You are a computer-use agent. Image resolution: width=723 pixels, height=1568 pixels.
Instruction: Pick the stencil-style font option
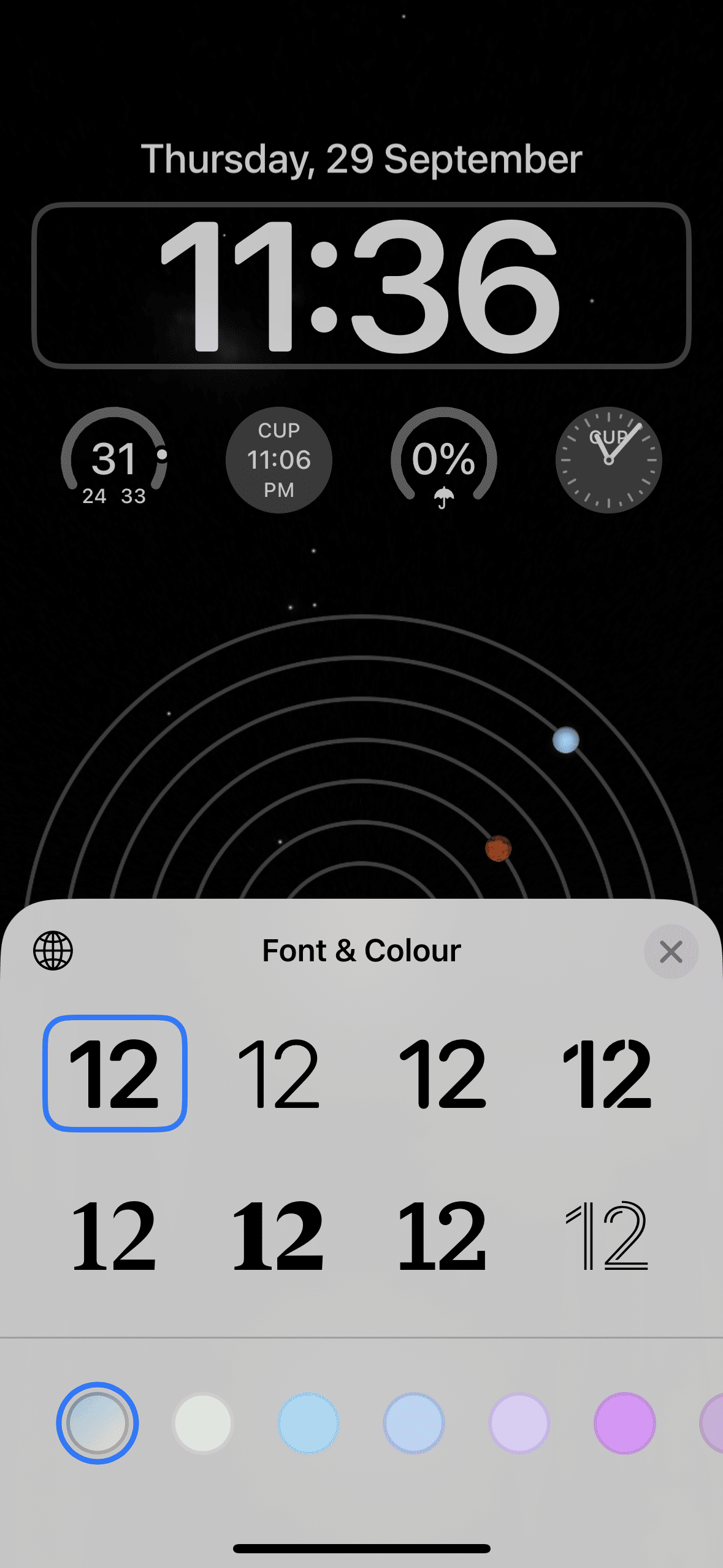point(607,1074)
